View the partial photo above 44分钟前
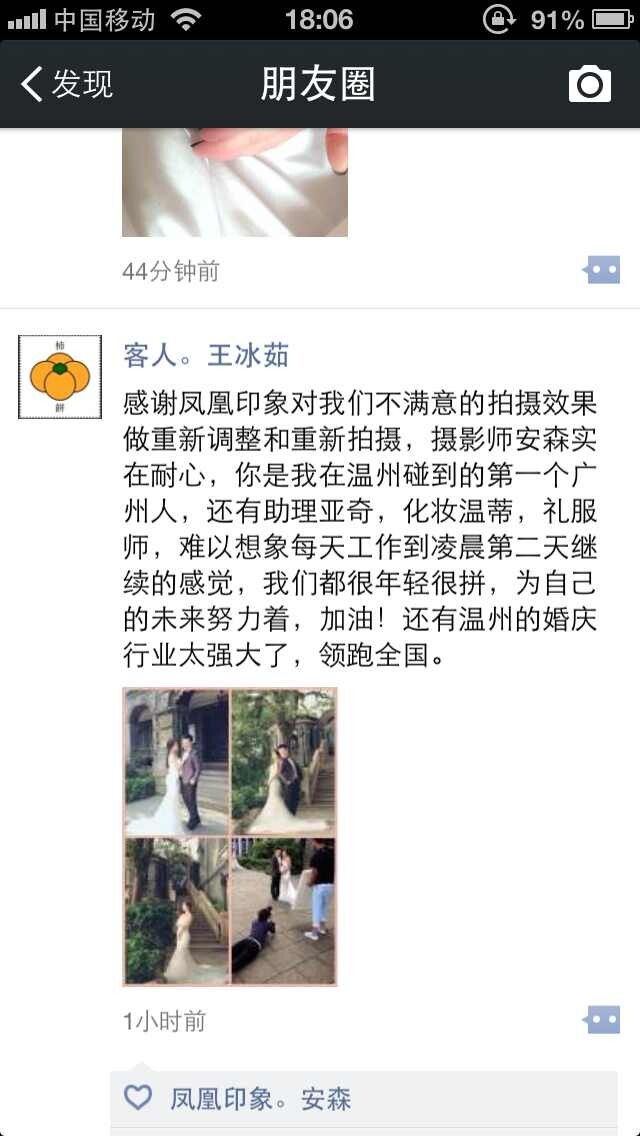Screen dimensions: 640x1136 [235, 183]
